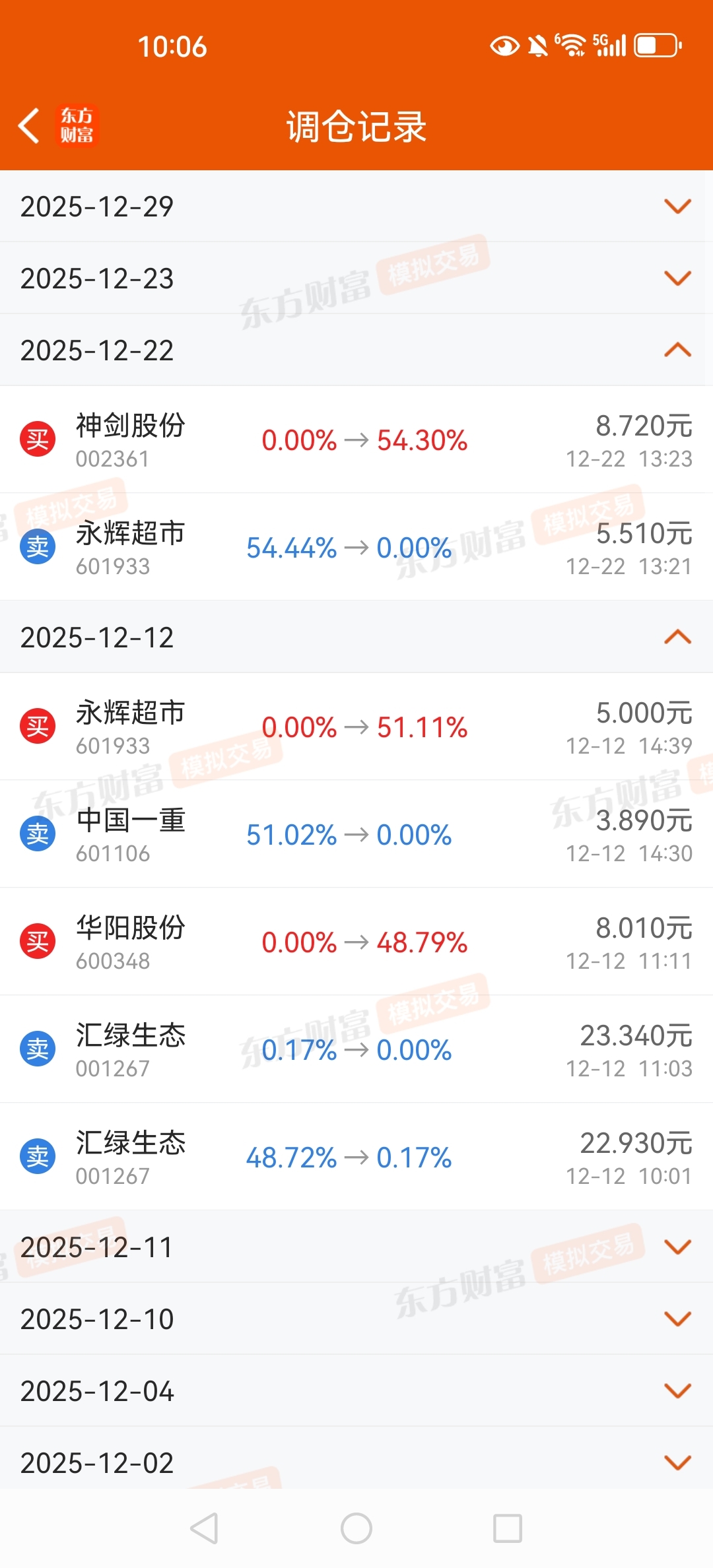This screenshot has height=1568, width=713.
Task: Expand the 2025-12-23 section
Action: point(356,278)
